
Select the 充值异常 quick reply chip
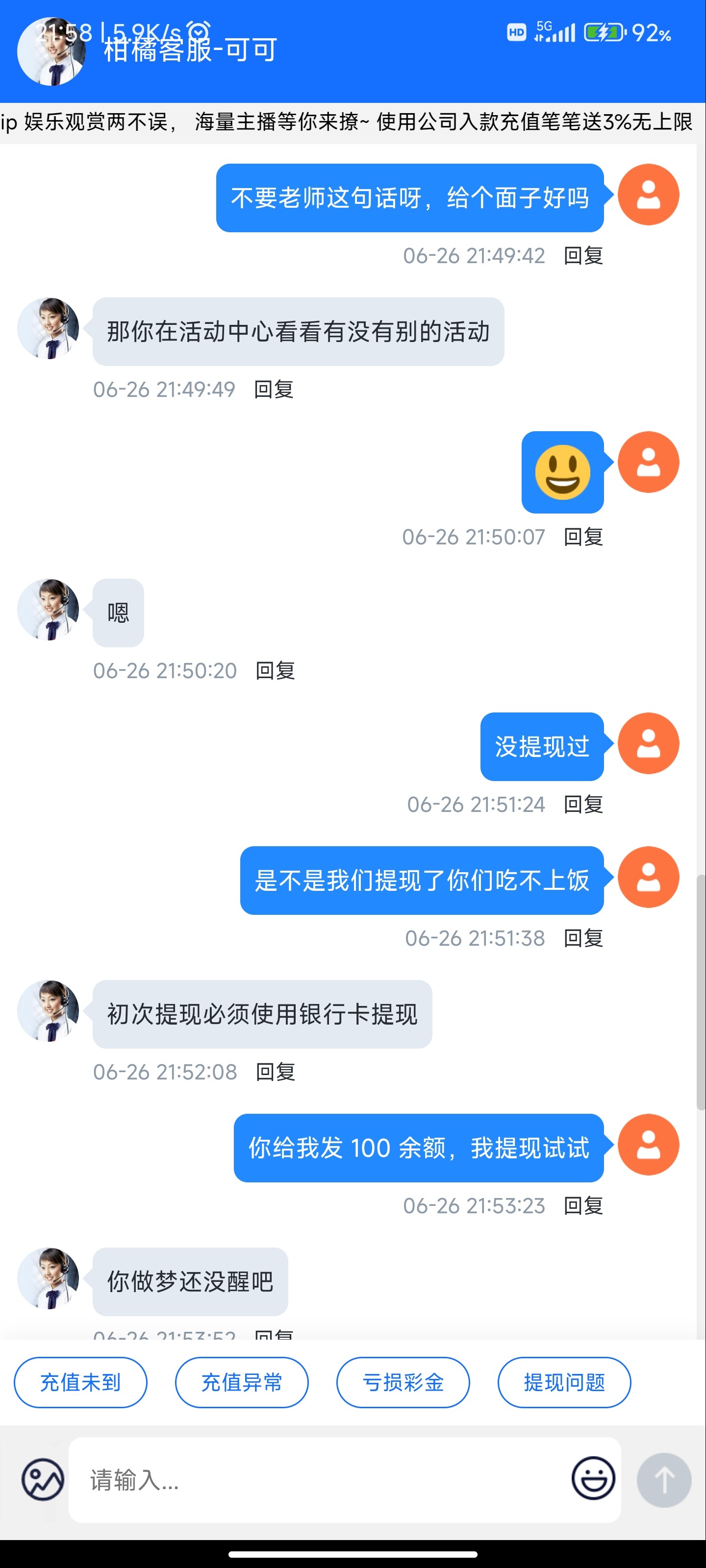click(242, 1382)
